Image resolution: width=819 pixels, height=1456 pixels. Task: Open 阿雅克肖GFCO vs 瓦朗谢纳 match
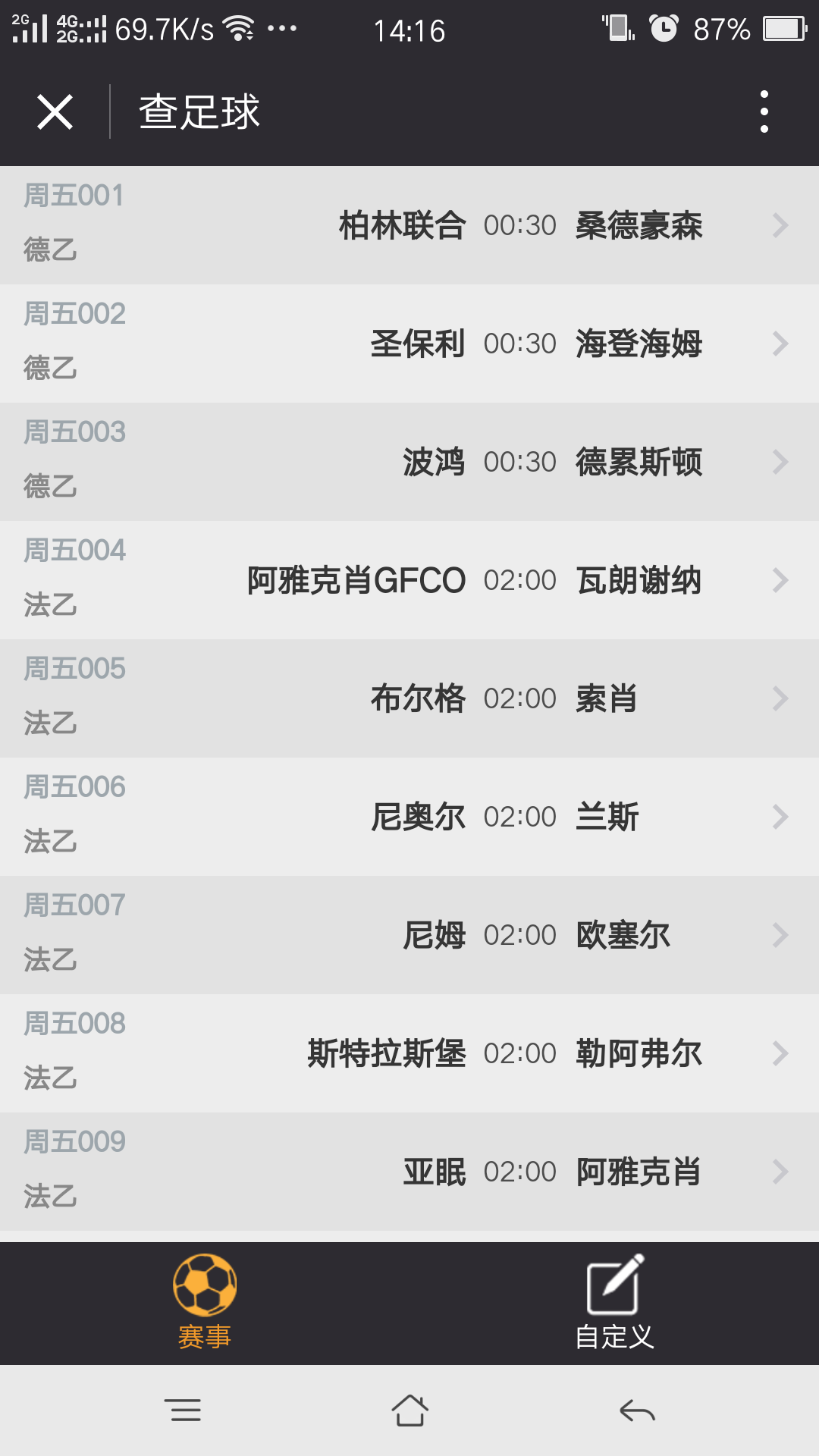tap(409, 580)
